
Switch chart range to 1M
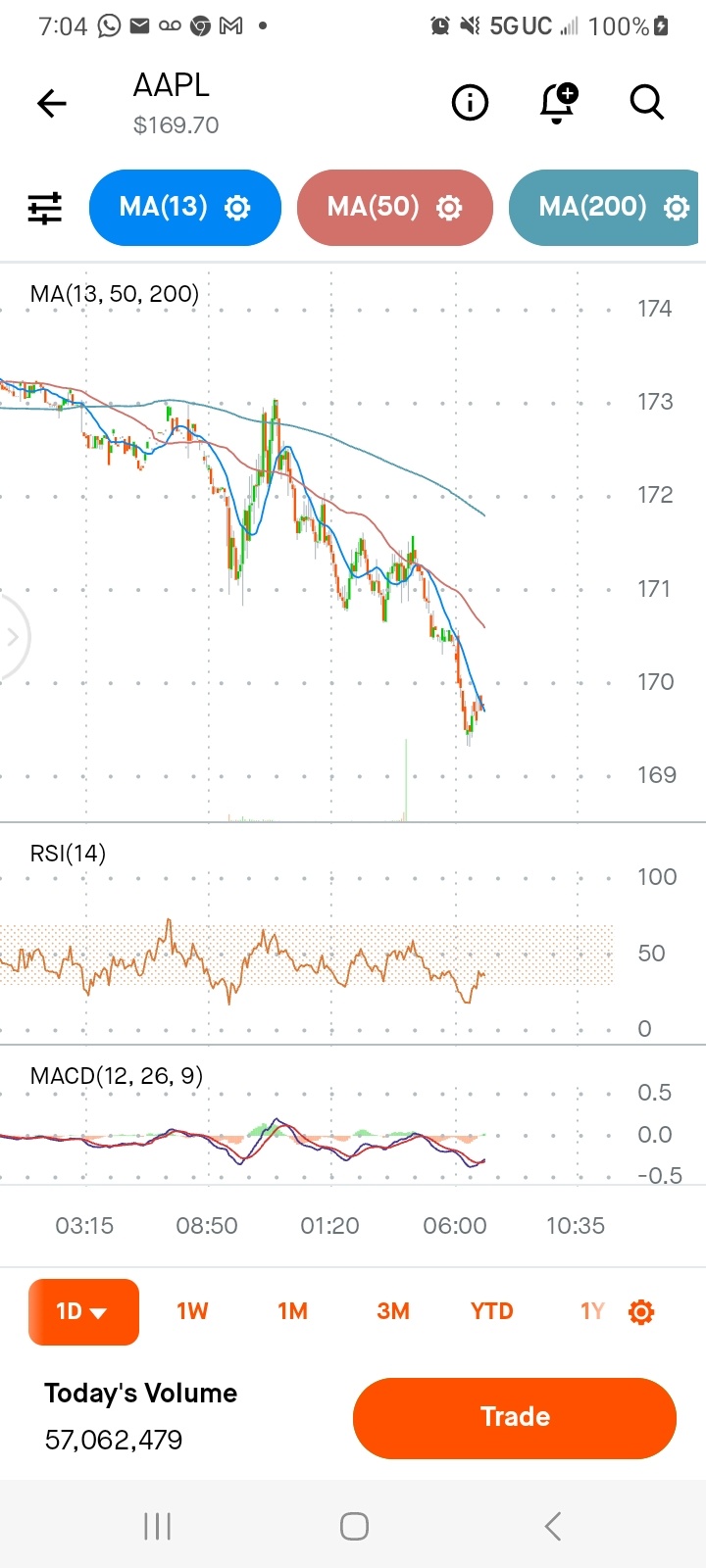click(292, 1311)
